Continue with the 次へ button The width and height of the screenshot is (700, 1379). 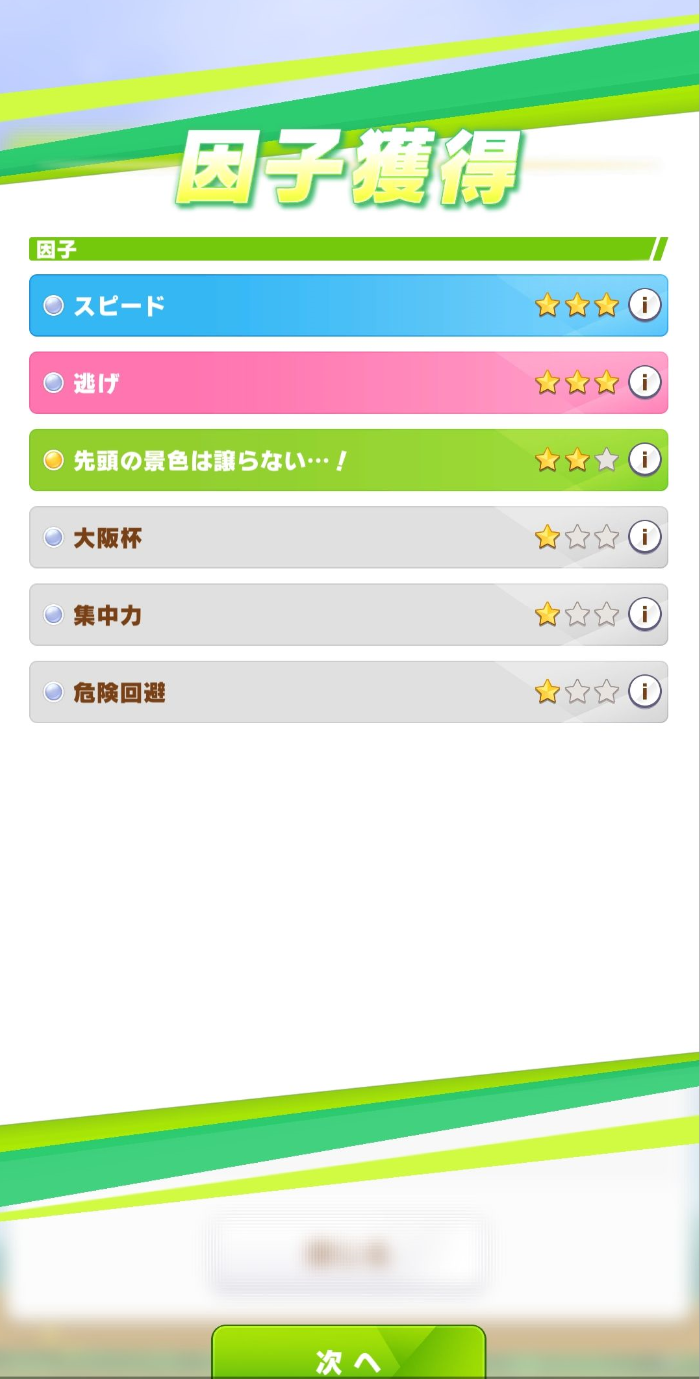tap(348, 1357)
